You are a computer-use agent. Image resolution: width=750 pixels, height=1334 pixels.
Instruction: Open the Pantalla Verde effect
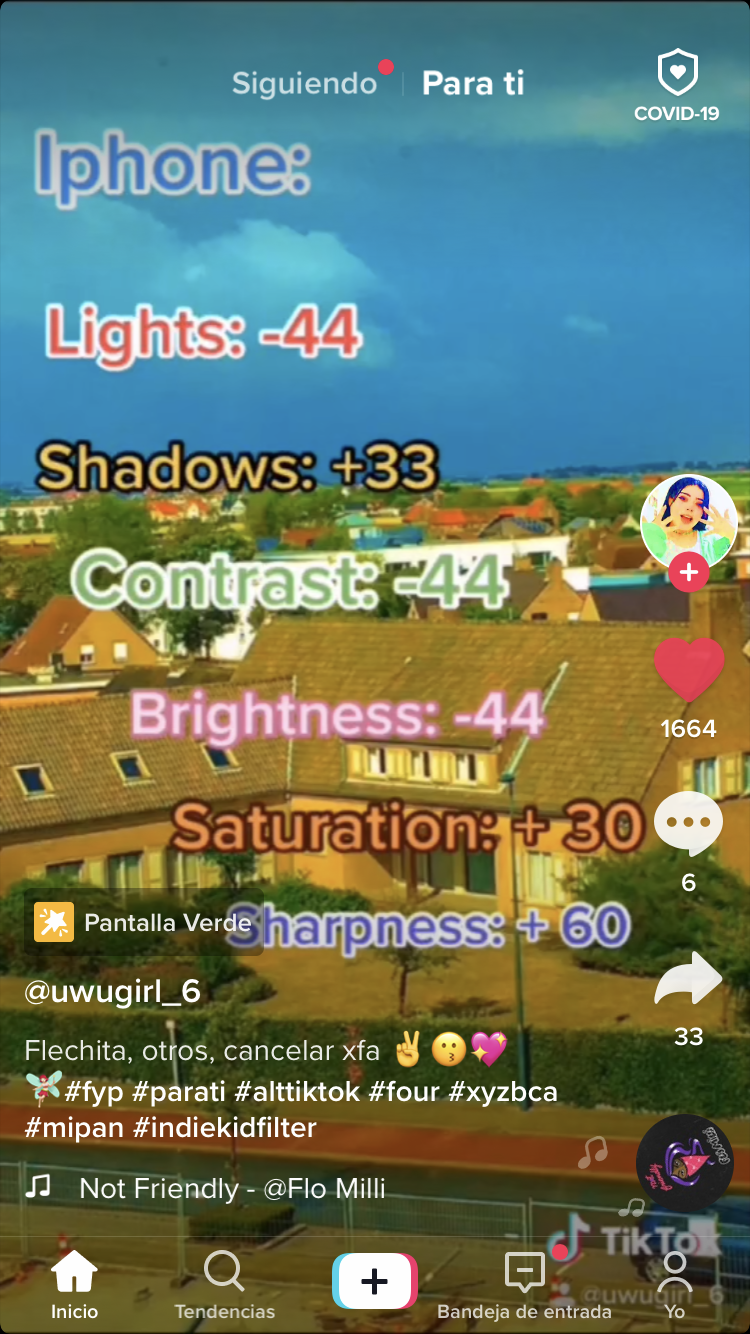[144, 922]
